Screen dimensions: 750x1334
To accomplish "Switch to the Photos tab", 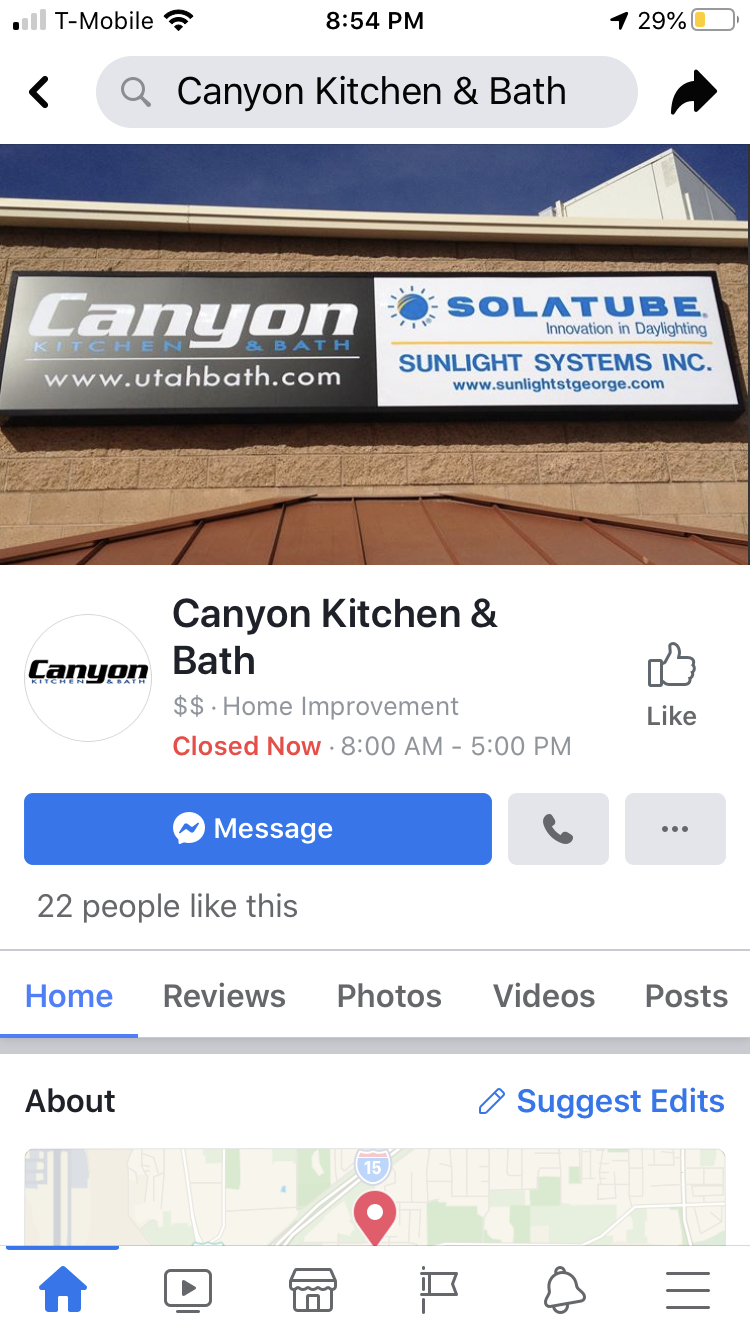I will (389, 996).
